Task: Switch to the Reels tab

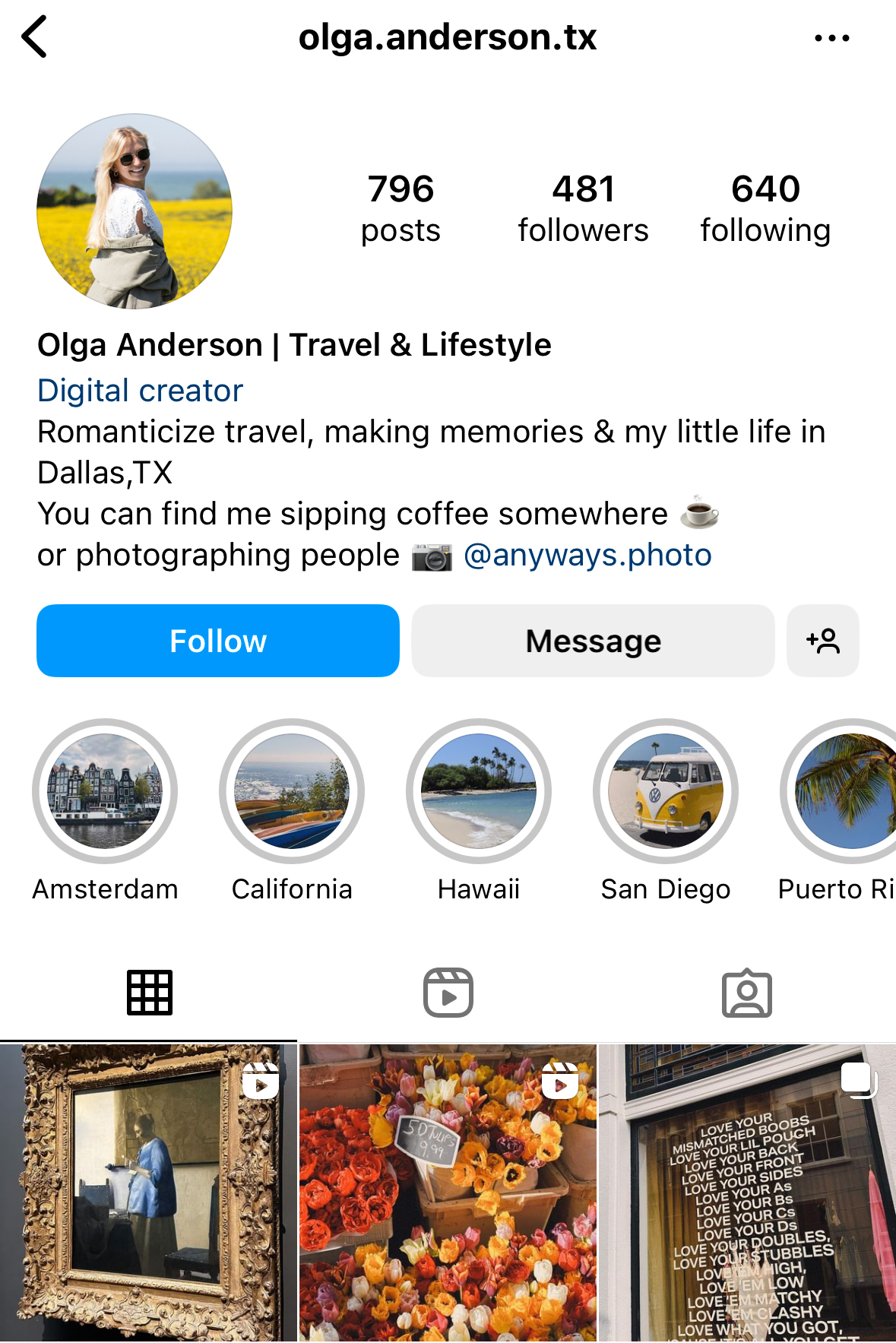Action: [x=448, y=993]
